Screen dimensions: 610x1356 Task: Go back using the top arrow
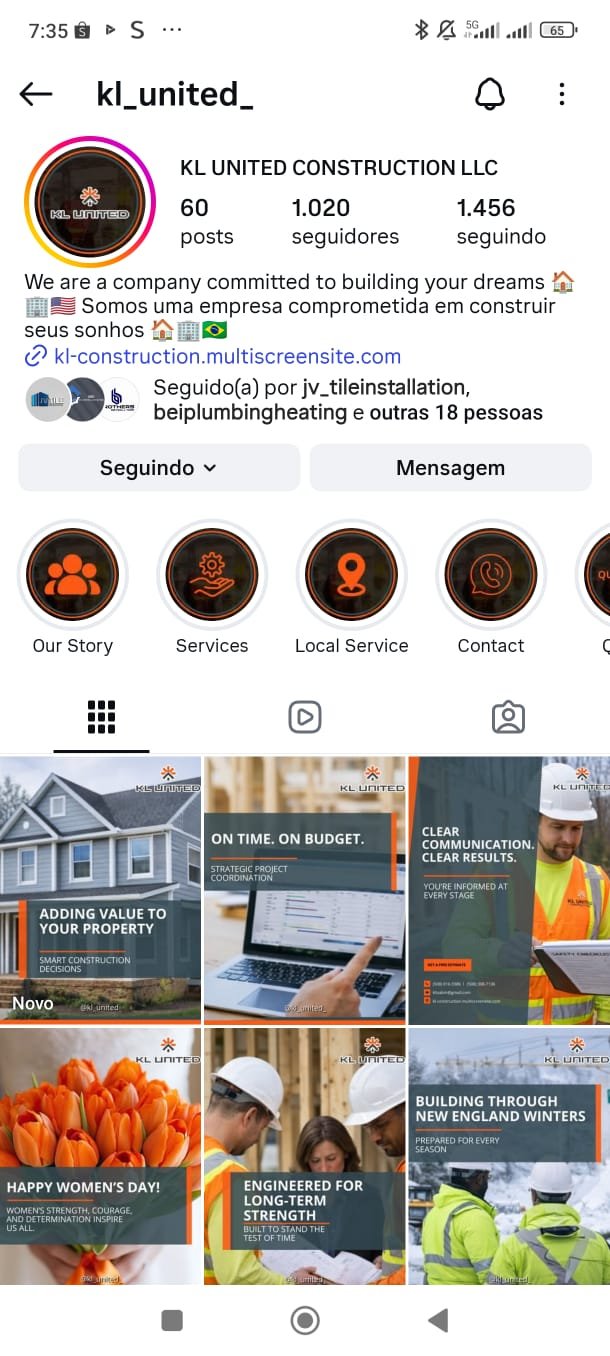[36, 94]
